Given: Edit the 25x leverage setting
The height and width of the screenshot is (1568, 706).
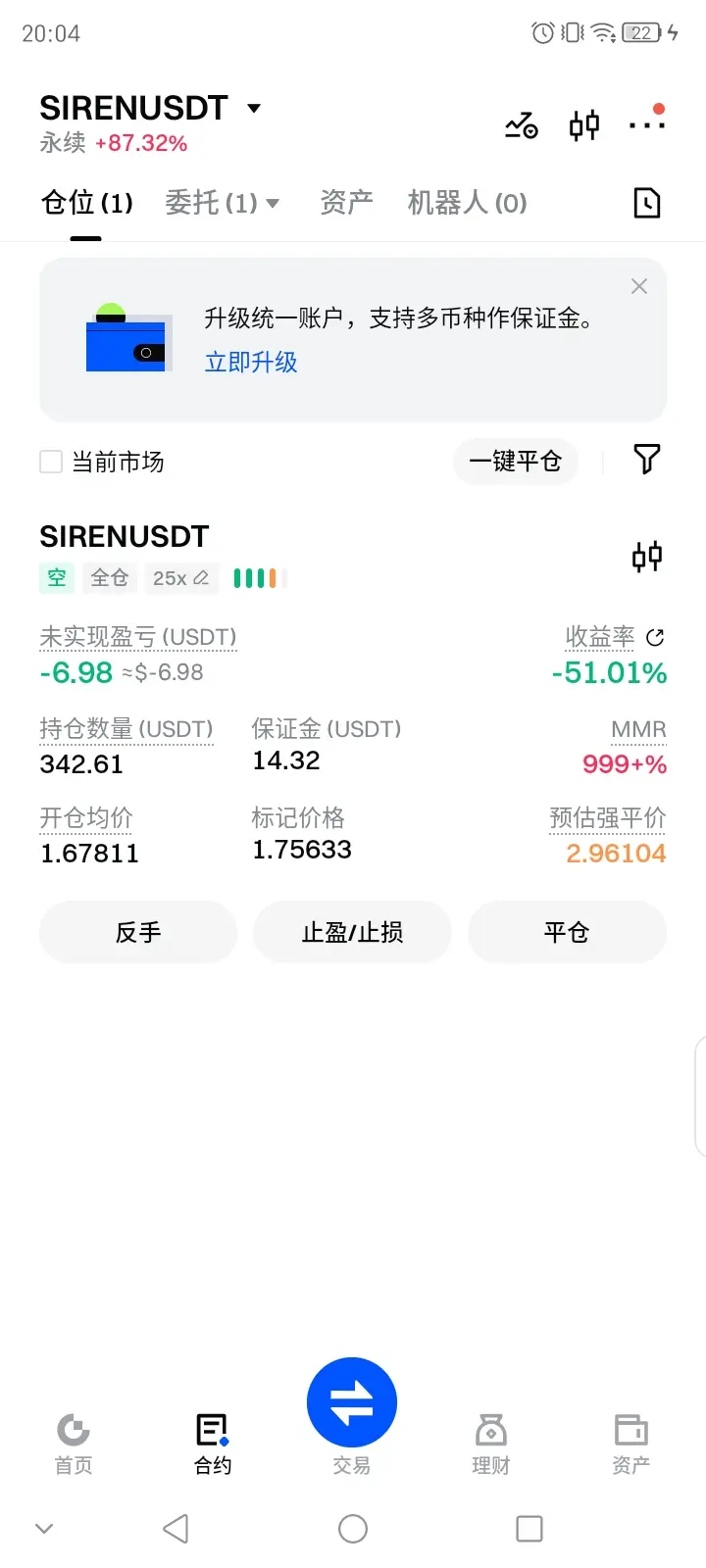Looking at the screenshot, I should pos(181,578).
